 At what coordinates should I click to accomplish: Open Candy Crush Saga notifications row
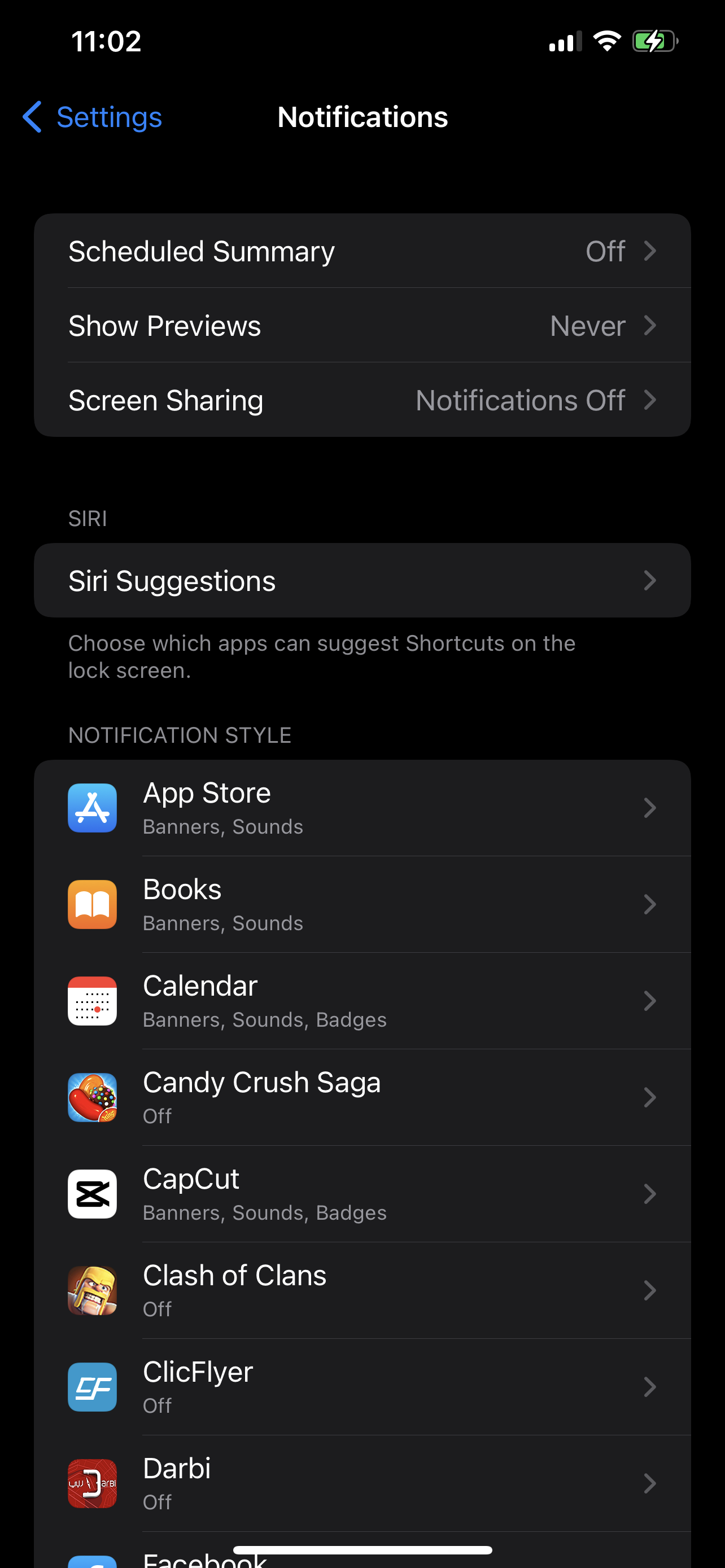point(362,1097)
